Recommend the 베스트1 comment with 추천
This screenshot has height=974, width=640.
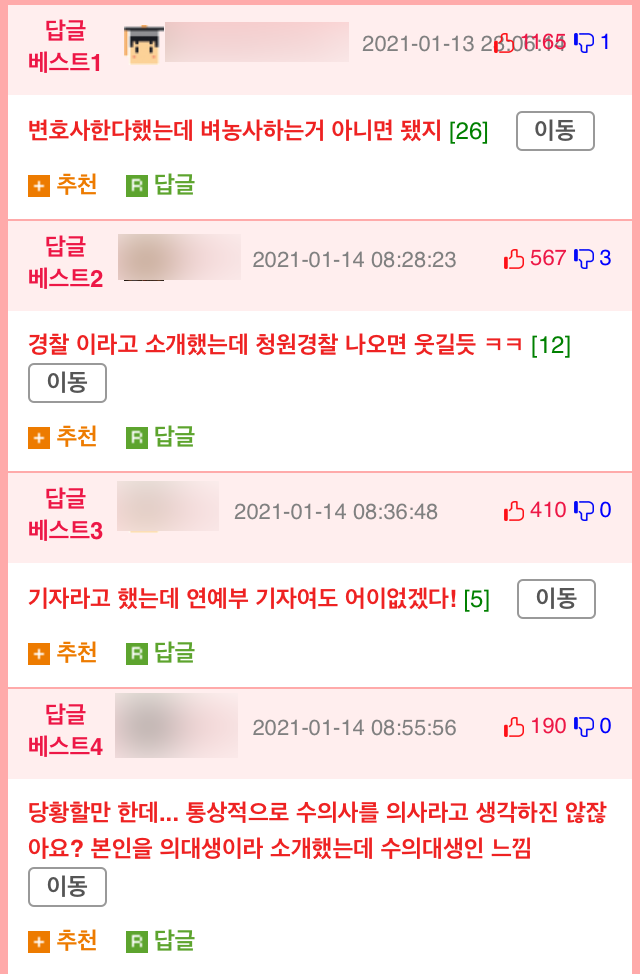pos(64,185)
